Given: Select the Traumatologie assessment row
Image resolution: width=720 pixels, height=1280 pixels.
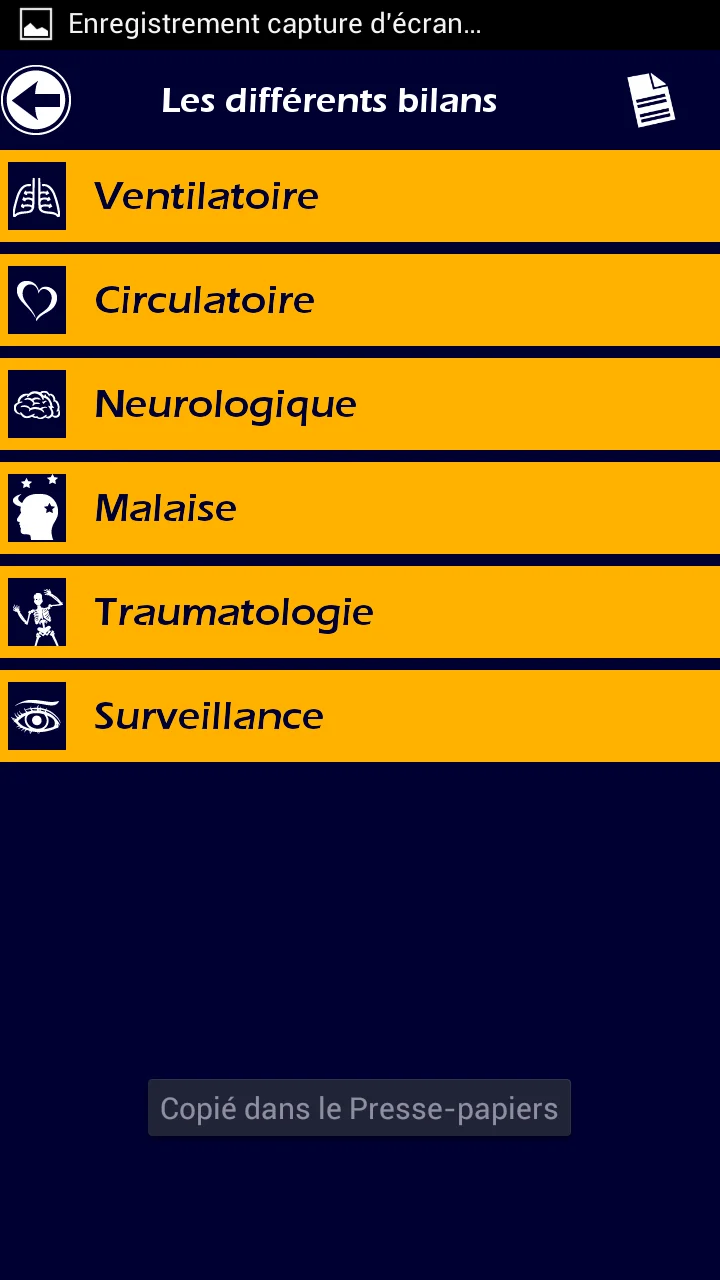Looking at the screenshot, I should point(360,612).
